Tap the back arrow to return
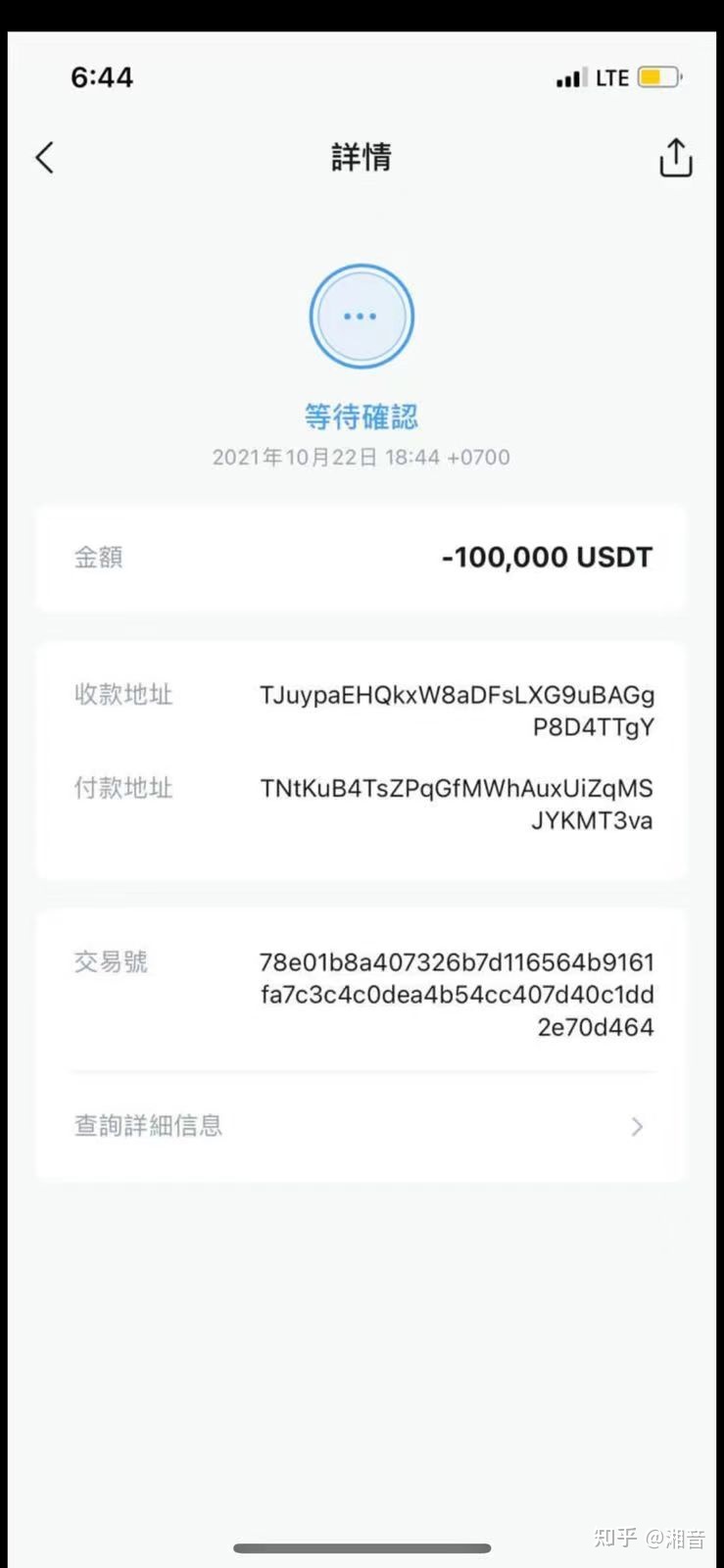 (43, 157)
